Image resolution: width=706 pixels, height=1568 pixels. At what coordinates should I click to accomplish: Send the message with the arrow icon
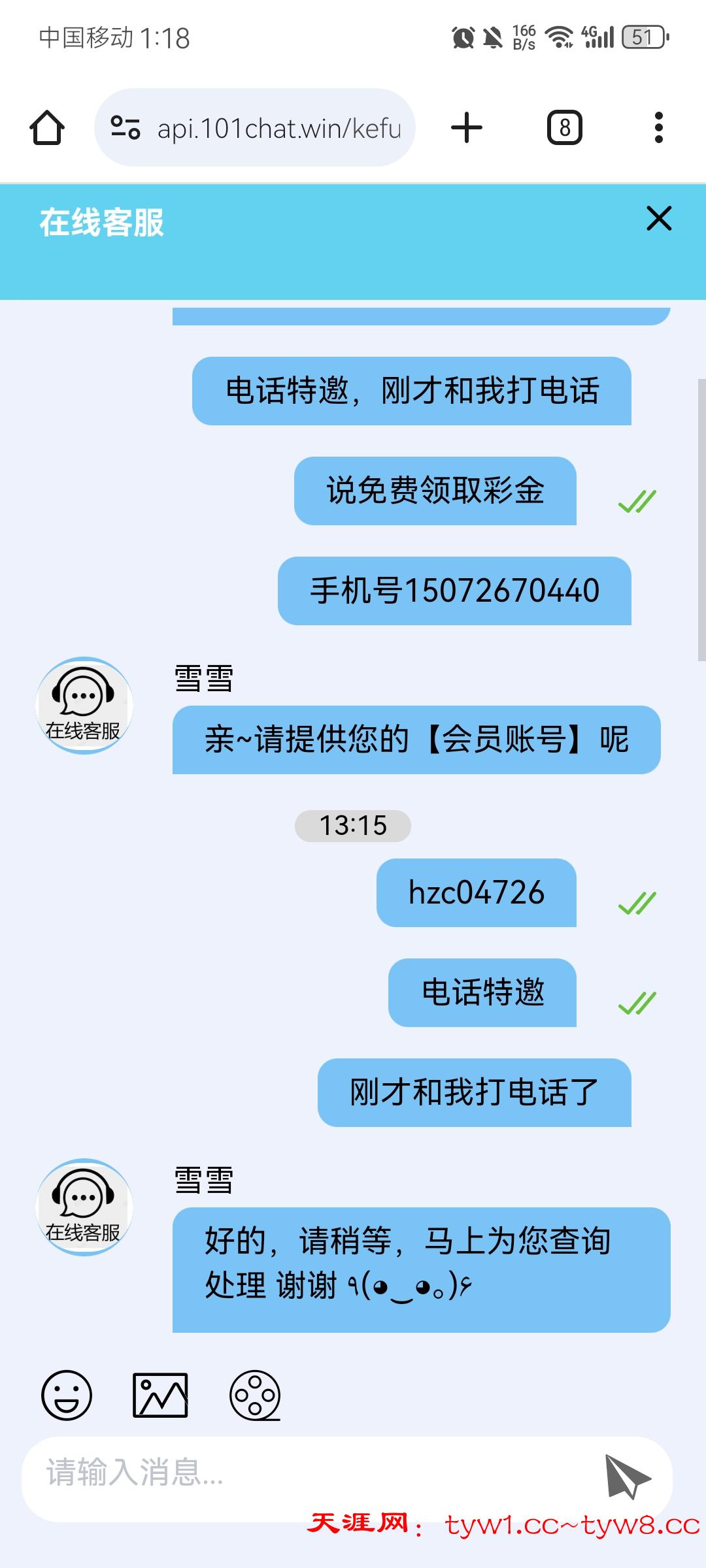[x=626, y=1475]
